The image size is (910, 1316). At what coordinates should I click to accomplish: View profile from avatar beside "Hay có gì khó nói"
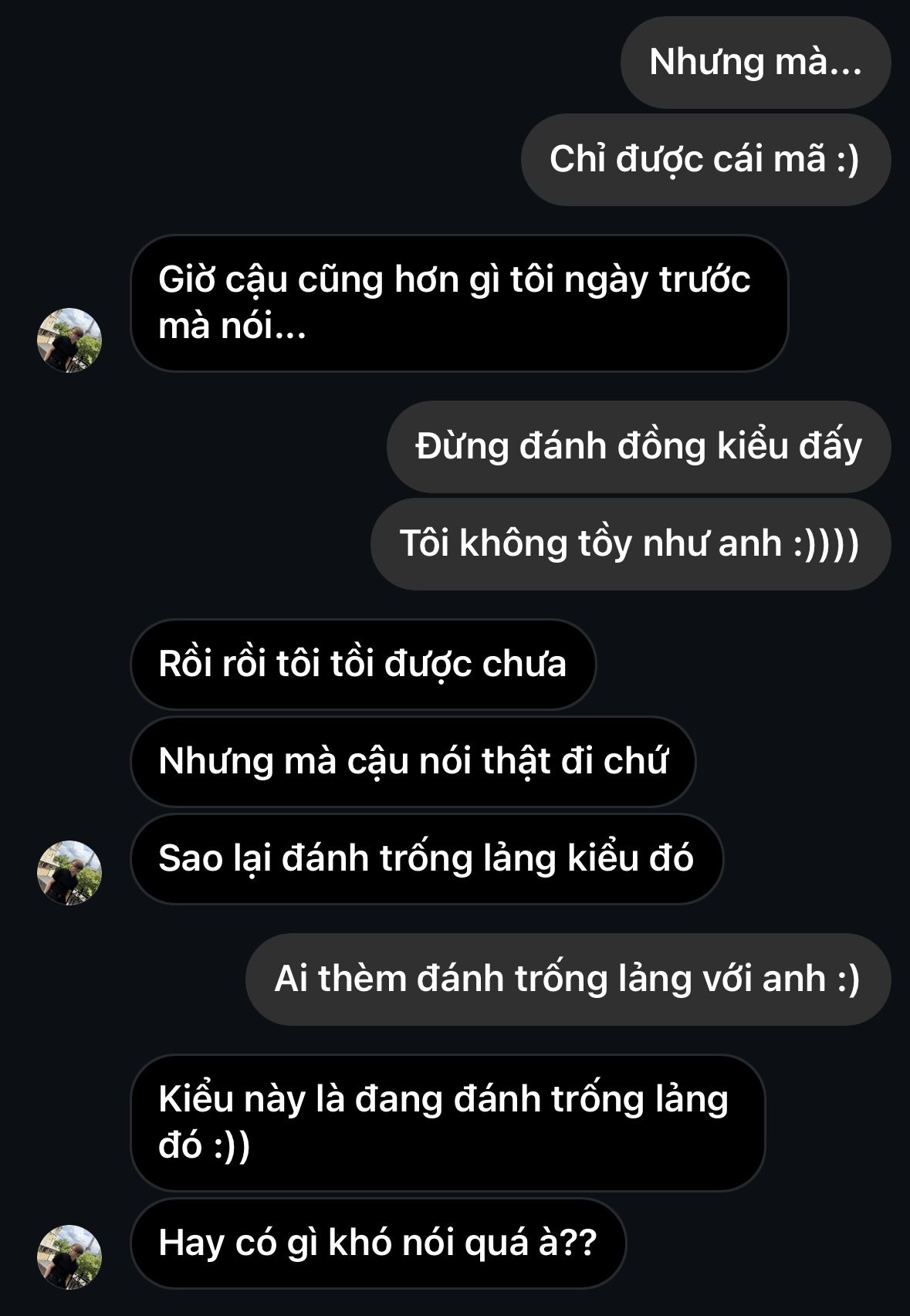[x=69, y=1257]
